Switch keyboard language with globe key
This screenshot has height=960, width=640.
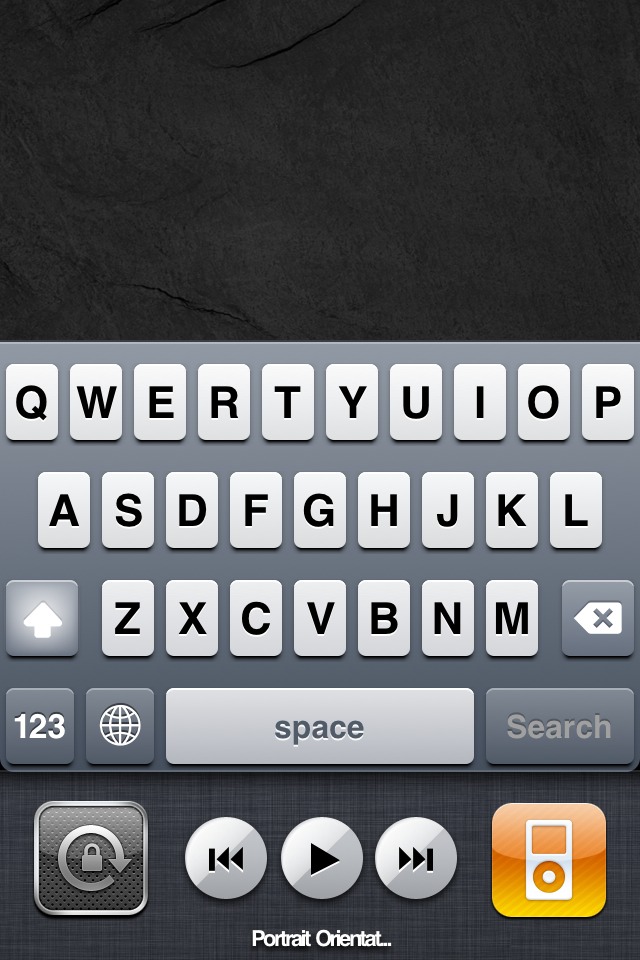click(x=120, y=726)
